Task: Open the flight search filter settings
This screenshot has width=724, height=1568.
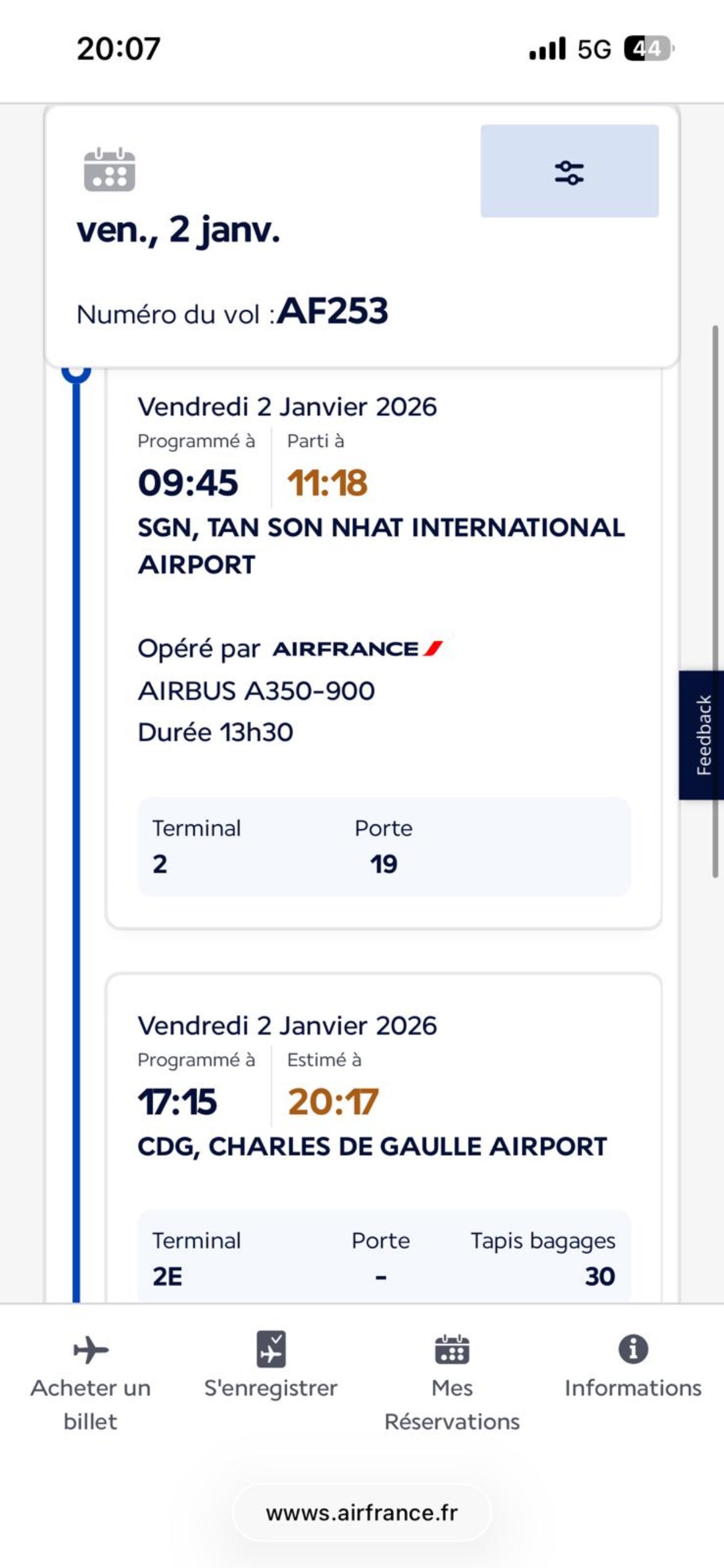Action: pyautogui.click(x=569, y=171)
